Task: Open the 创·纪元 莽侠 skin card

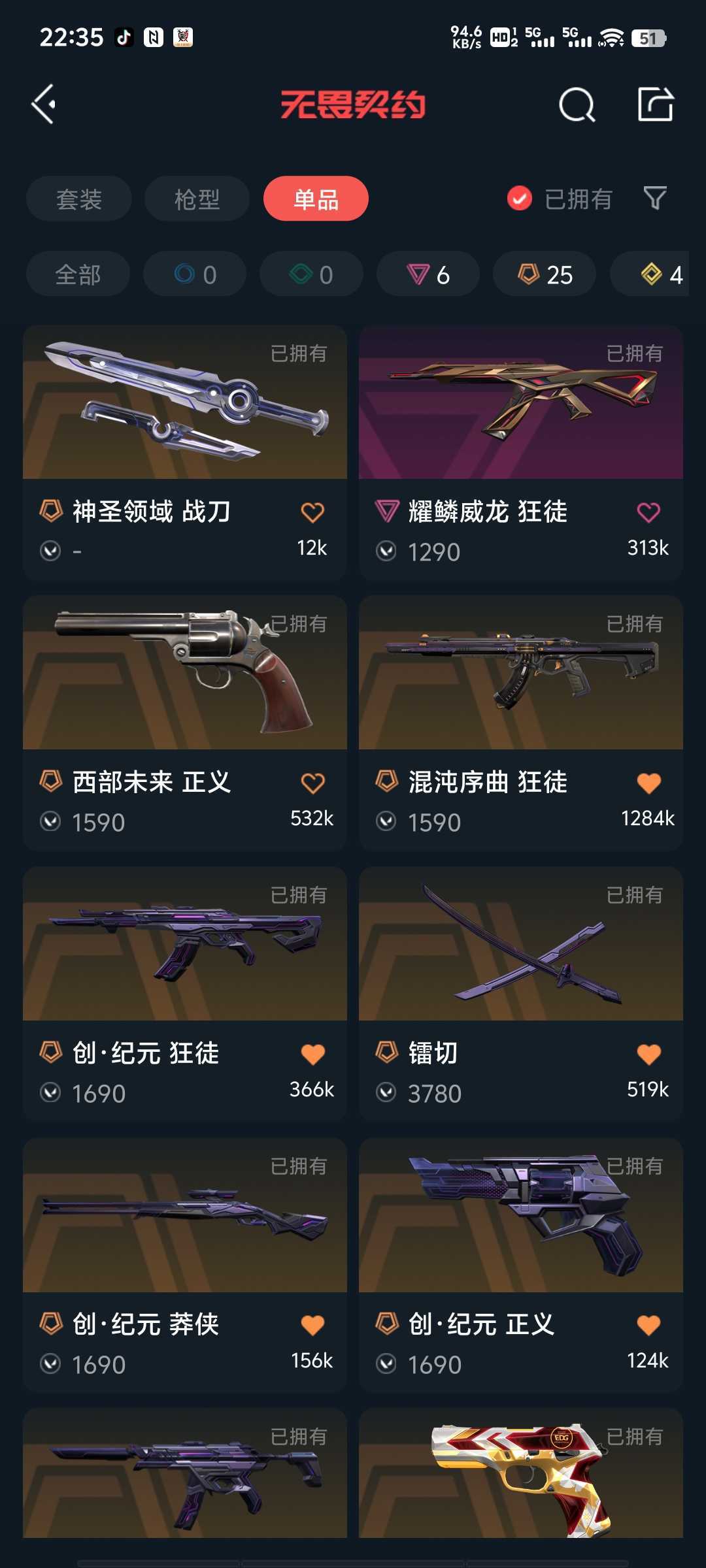Action: click(x=185, y=1266)
